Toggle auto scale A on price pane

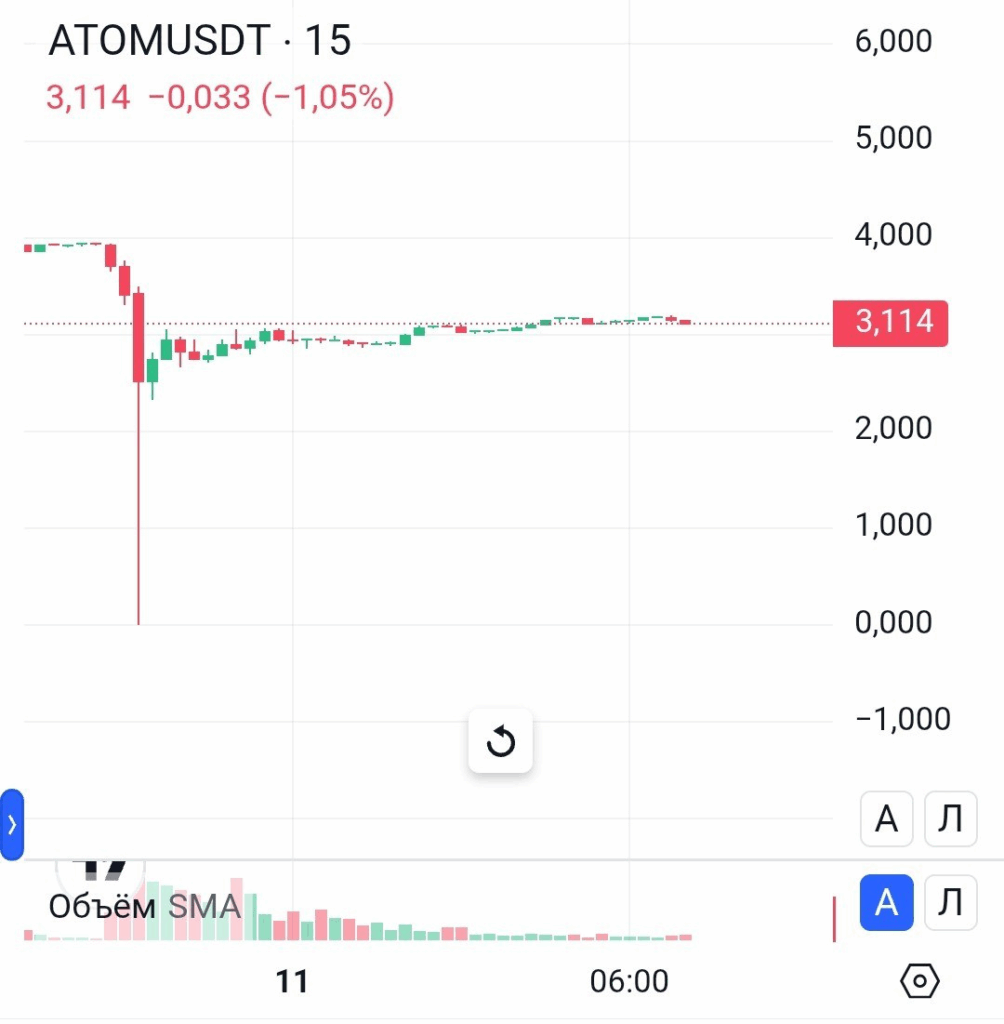pyautogui.click(x=886, y=819)
